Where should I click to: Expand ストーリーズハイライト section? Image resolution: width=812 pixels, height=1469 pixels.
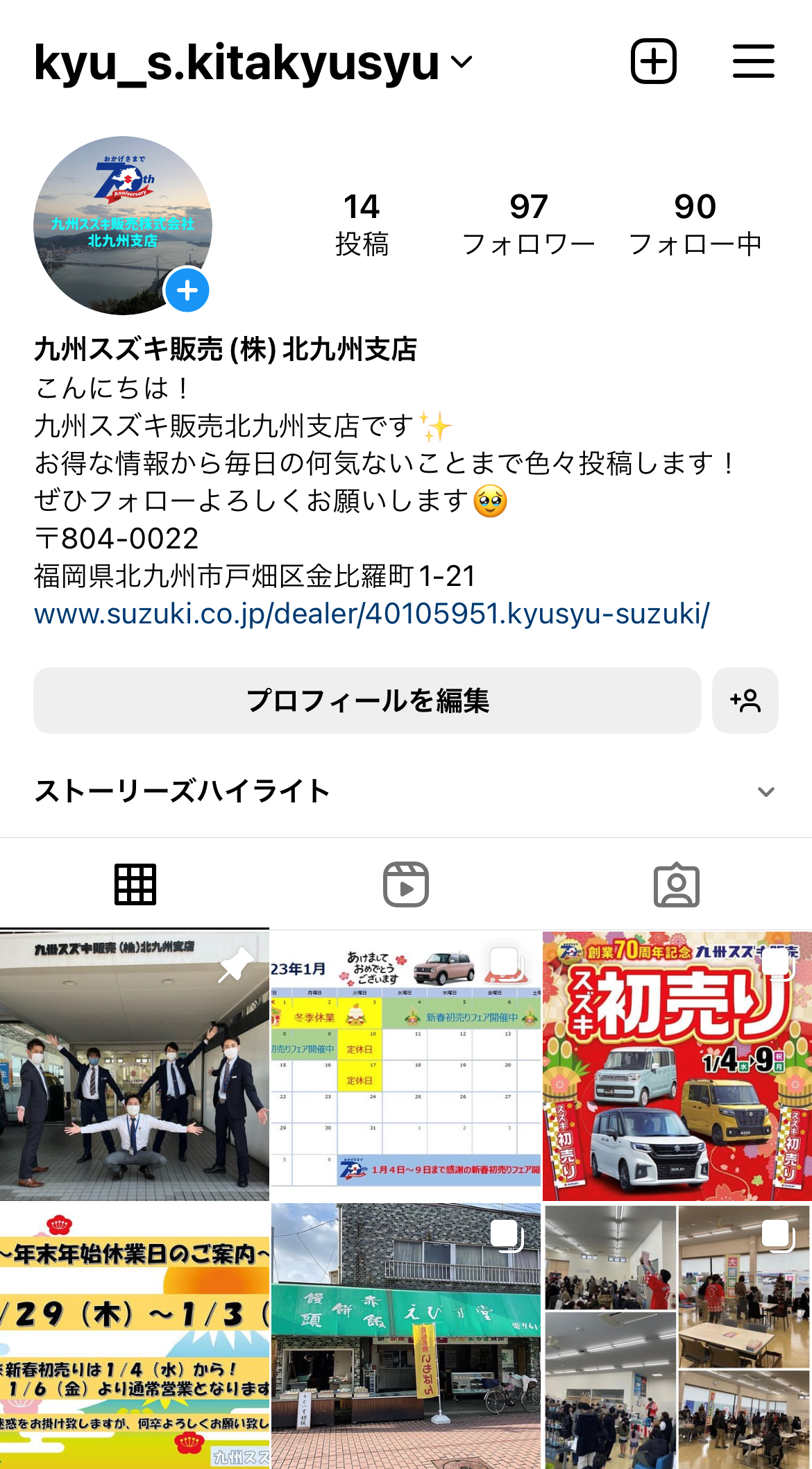(x=766, y=791)
